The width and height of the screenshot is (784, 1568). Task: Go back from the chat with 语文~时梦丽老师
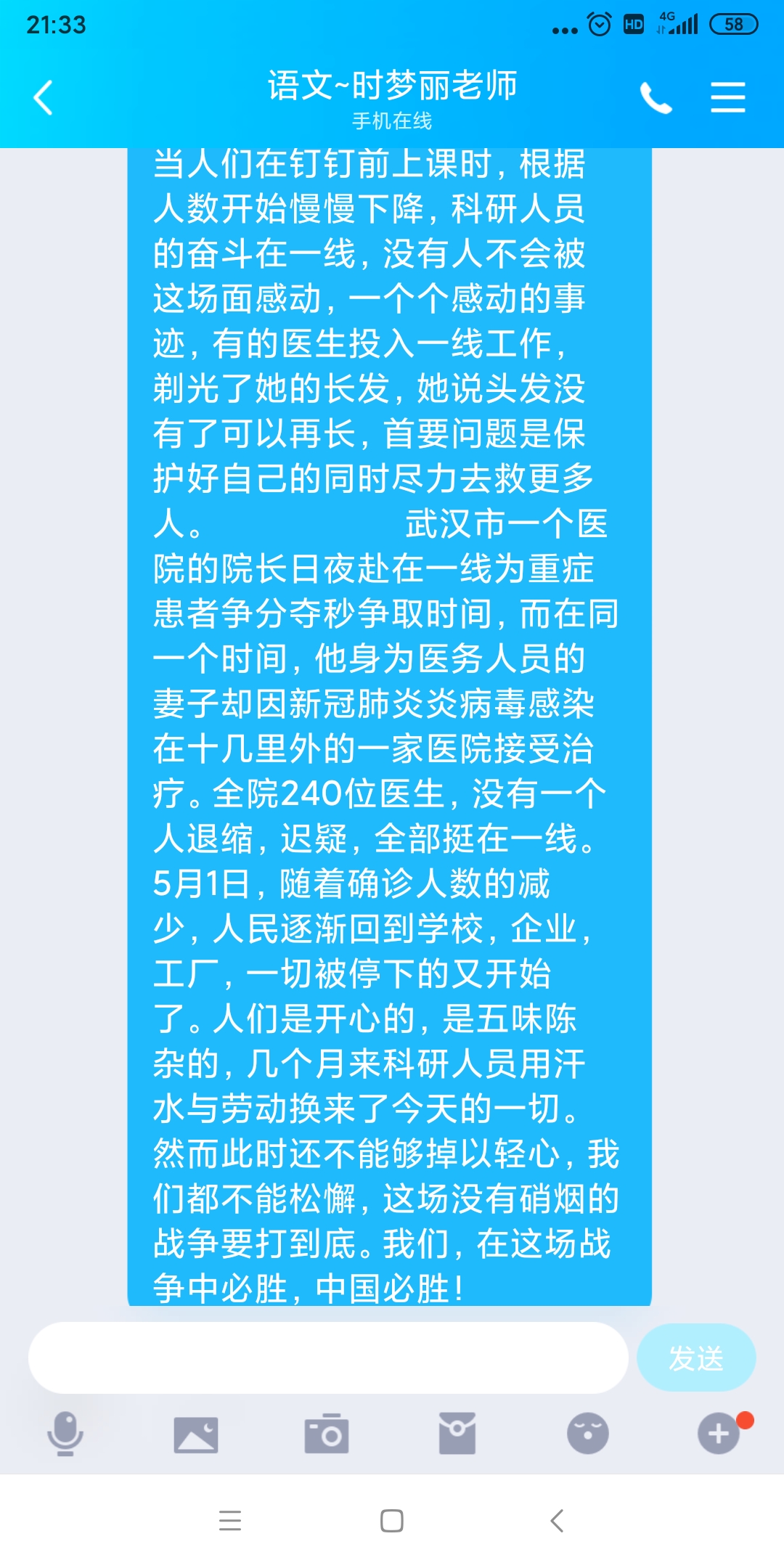tap(44, 98)
